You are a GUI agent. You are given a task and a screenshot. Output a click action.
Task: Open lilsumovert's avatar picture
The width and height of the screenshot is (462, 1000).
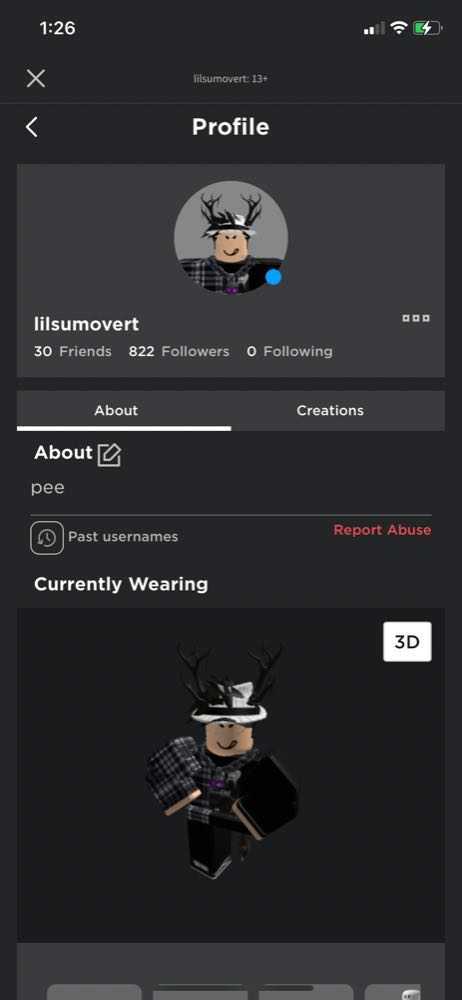[231, 238]
